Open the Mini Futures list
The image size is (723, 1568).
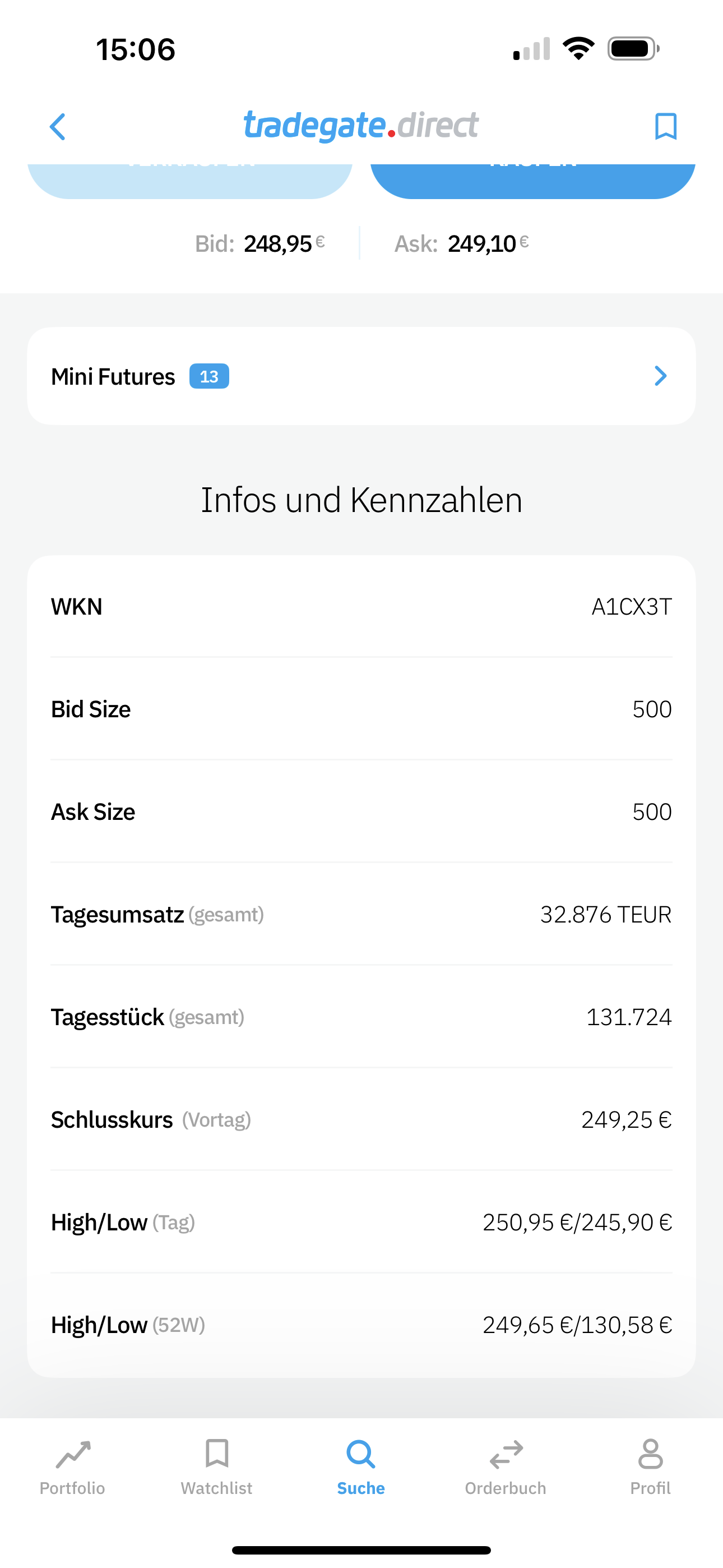click(x=361, y=376)
